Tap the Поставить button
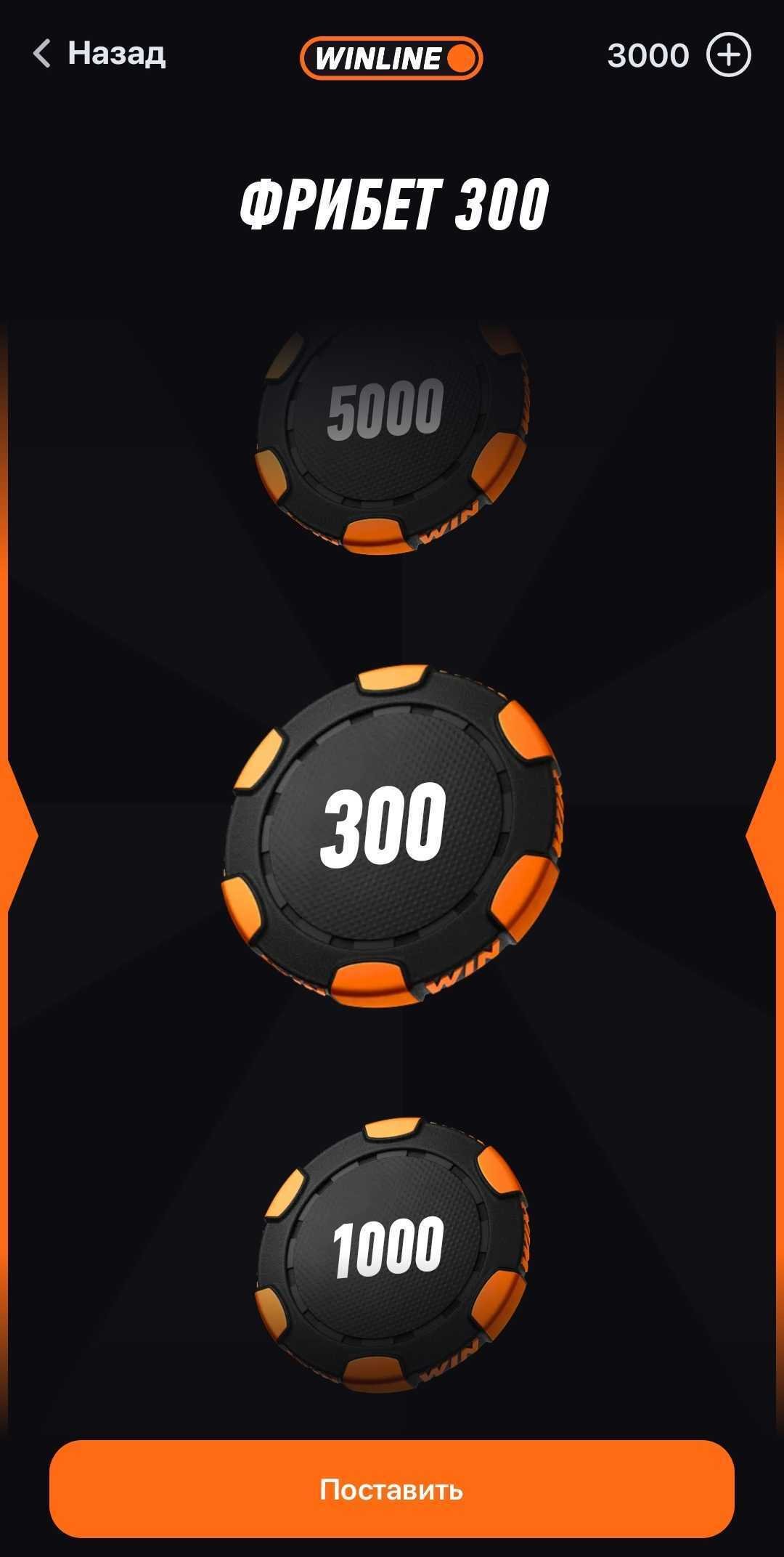This screenshot has height=1557, width=784. 392,1489
